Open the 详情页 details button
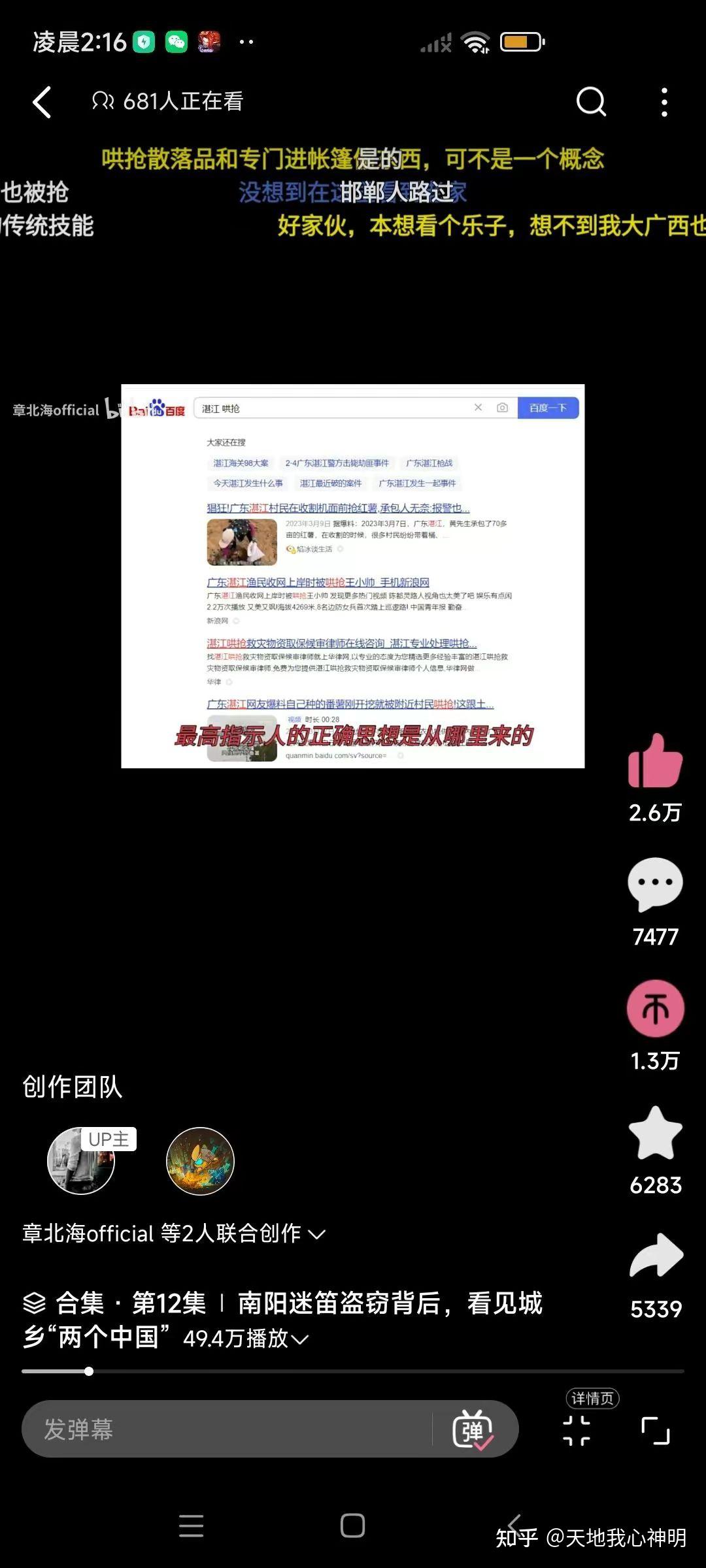 pyautogui.click(x=592, y=1398)
